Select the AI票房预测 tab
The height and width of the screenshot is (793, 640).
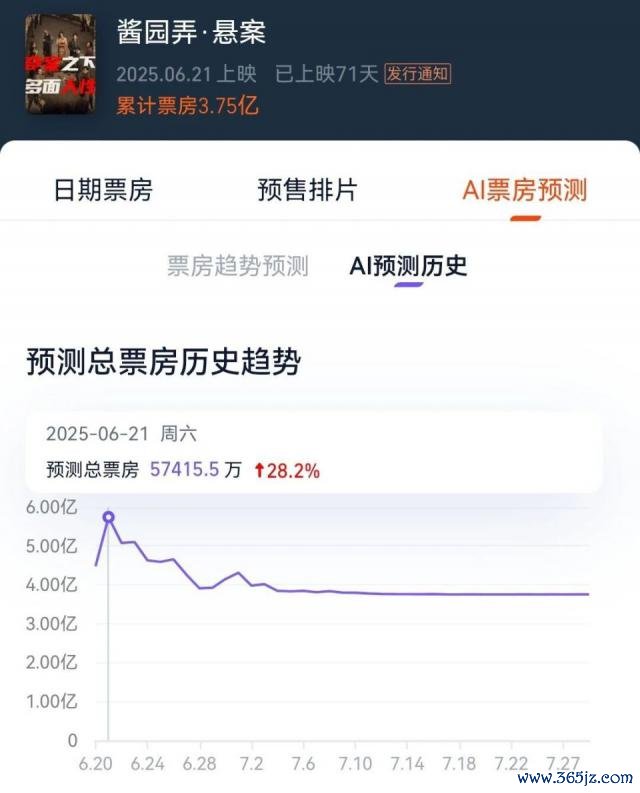(x=524, y=189)
